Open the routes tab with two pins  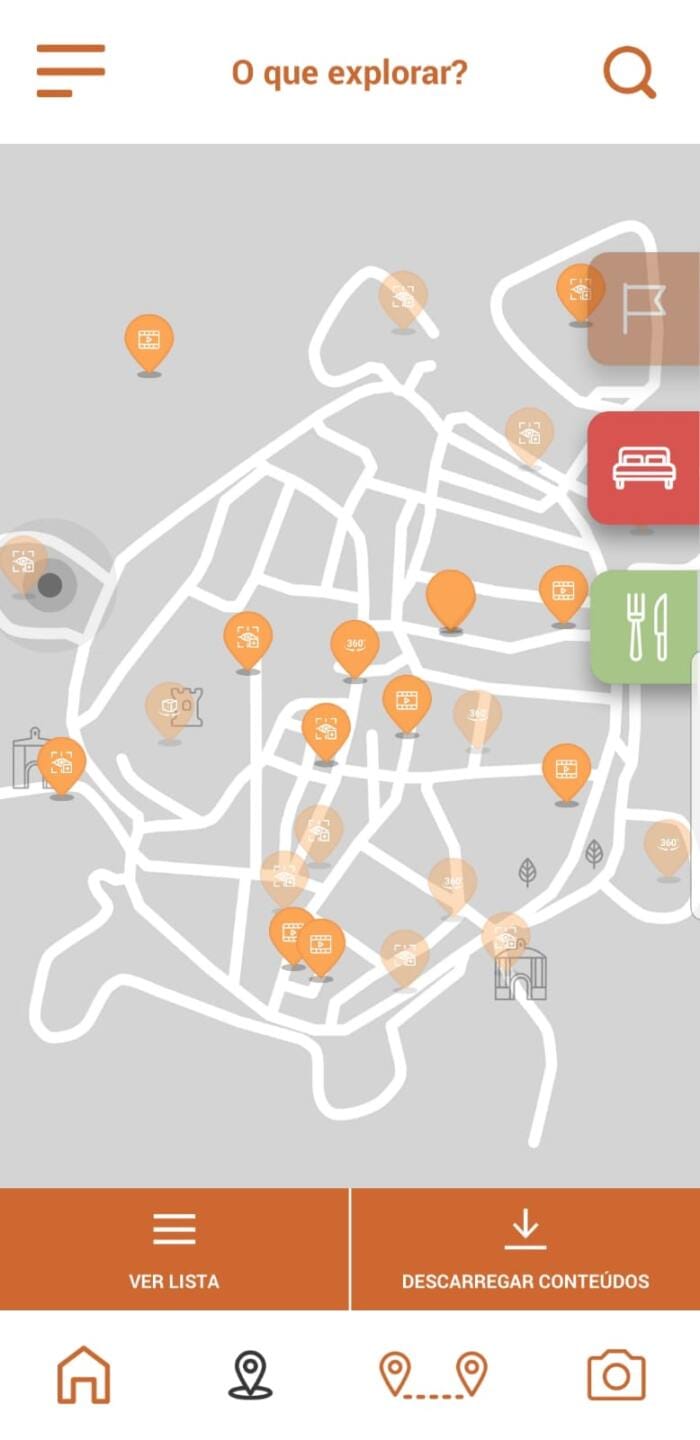coord(433,1375)
